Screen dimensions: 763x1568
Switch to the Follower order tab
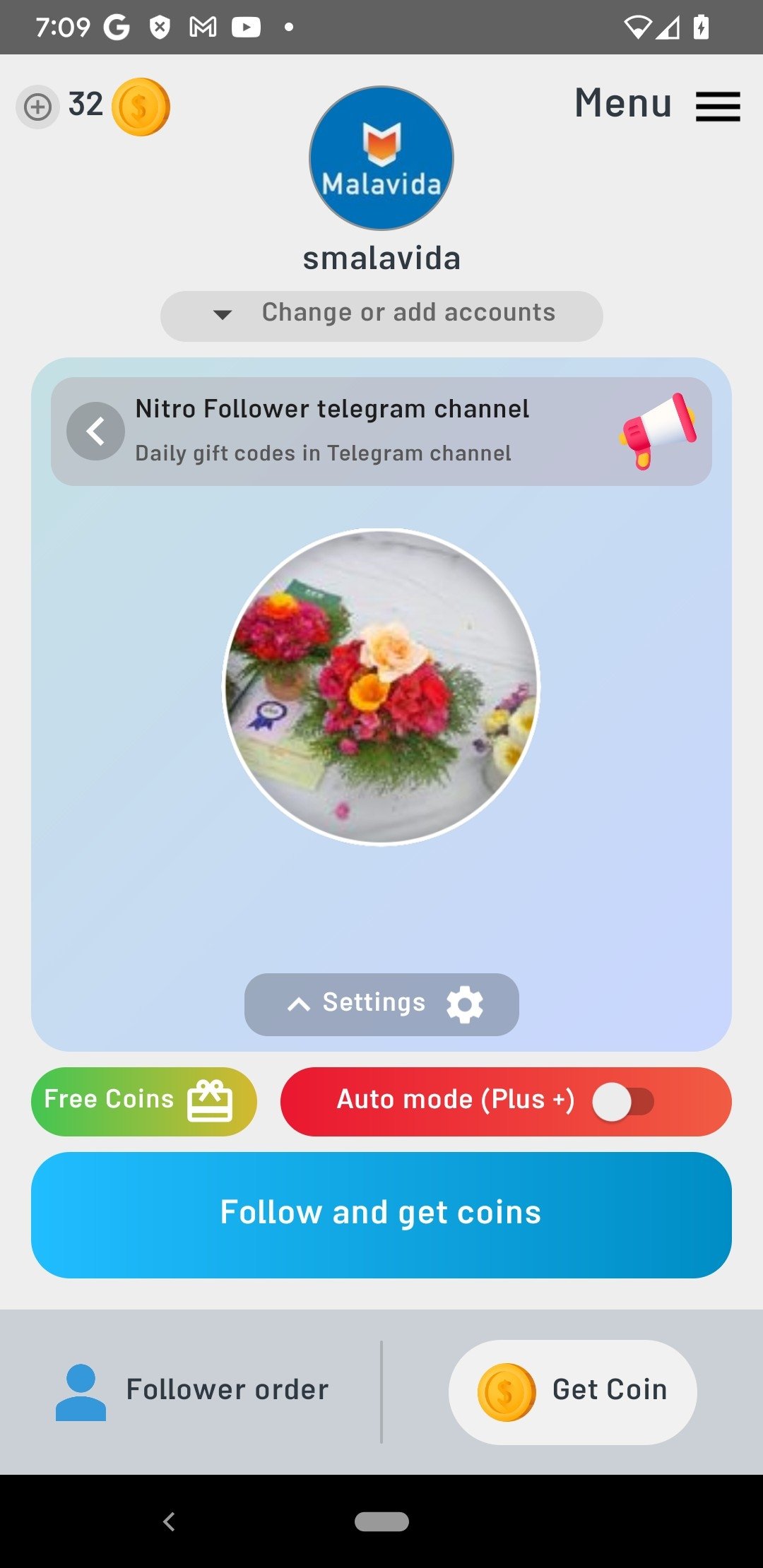[x=192, y=1390]
